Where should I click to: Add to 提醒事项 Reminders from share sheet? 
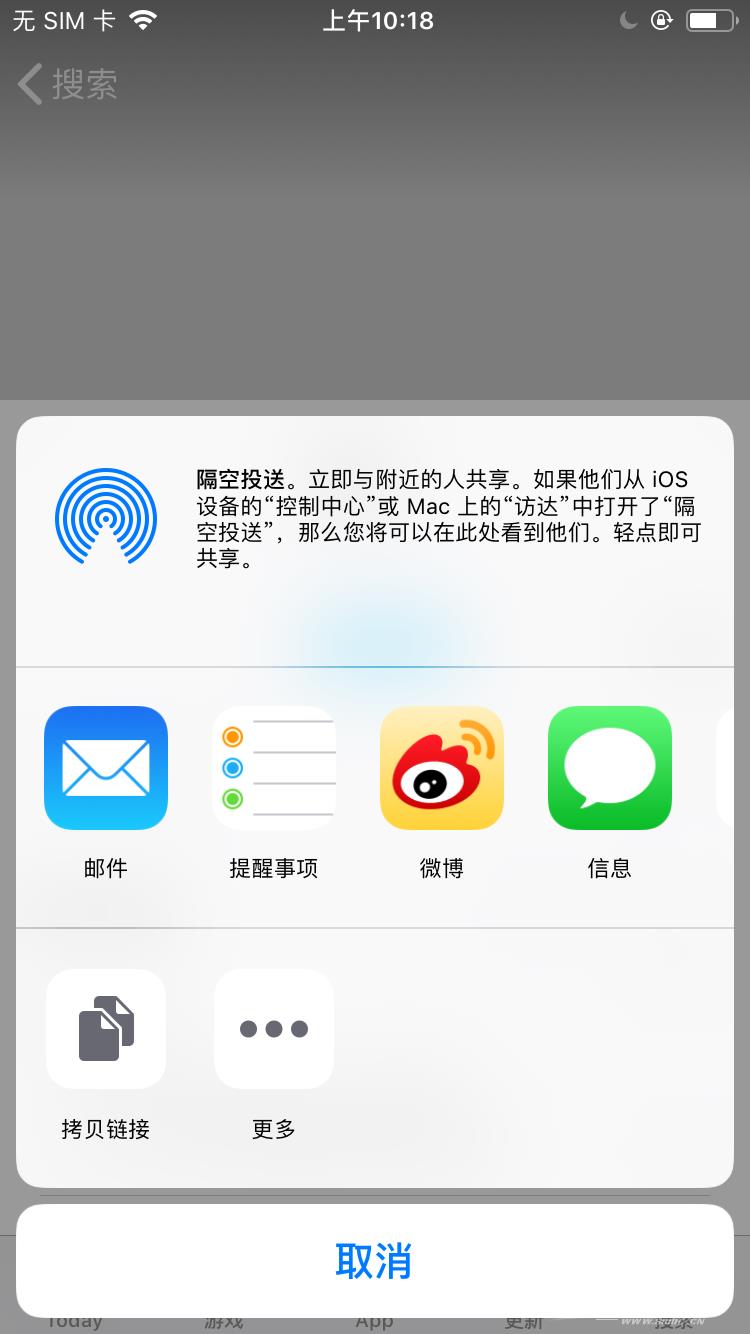point(274,767)
